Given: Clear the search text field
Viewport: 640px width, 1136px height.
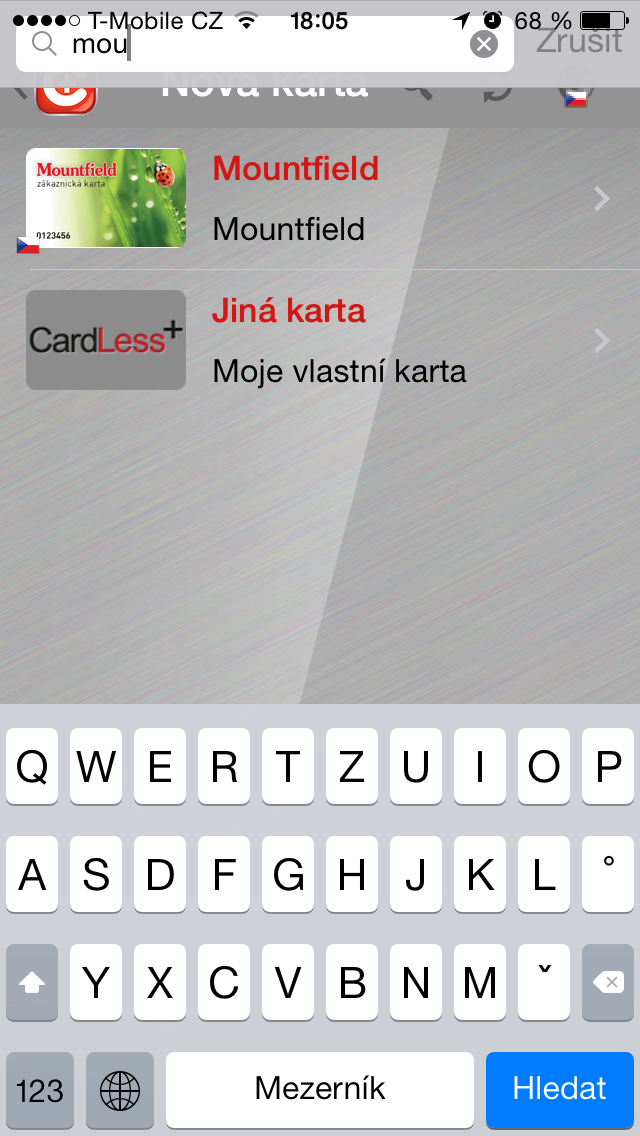Looking at the screenshot, I should (484, 44).
